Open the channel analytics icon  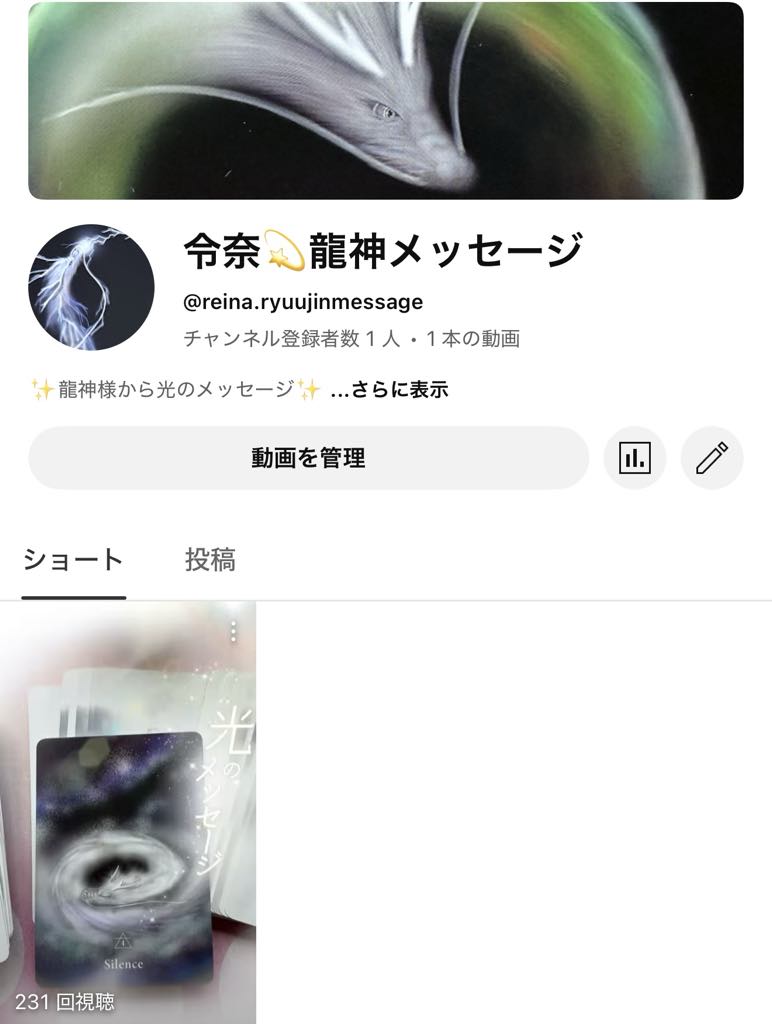coord(634,458)
